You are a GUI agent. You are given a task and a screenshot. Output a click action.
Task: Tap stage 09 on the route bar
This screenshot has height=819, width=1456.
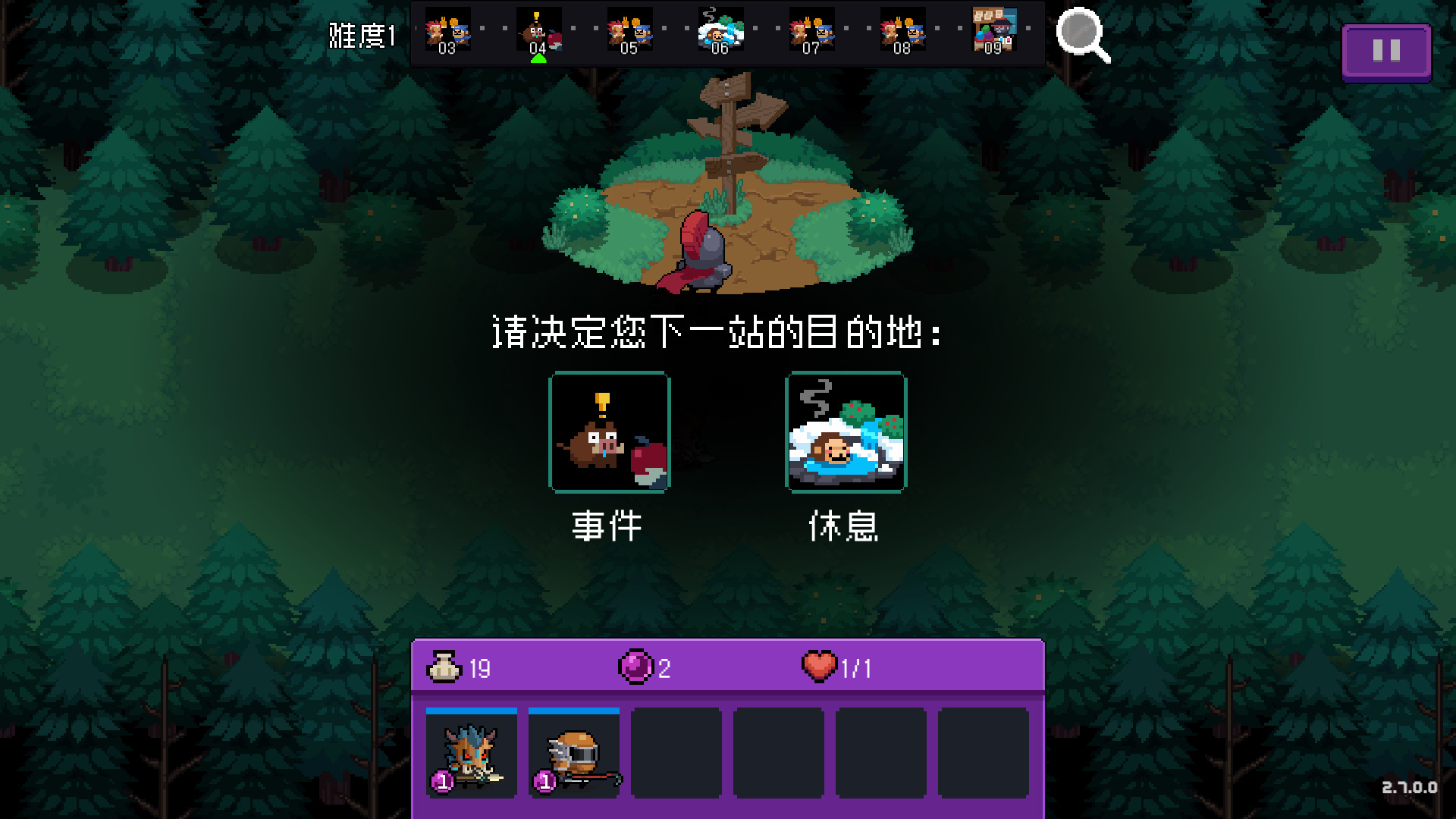pyautogui.click(x=993, y=33)
